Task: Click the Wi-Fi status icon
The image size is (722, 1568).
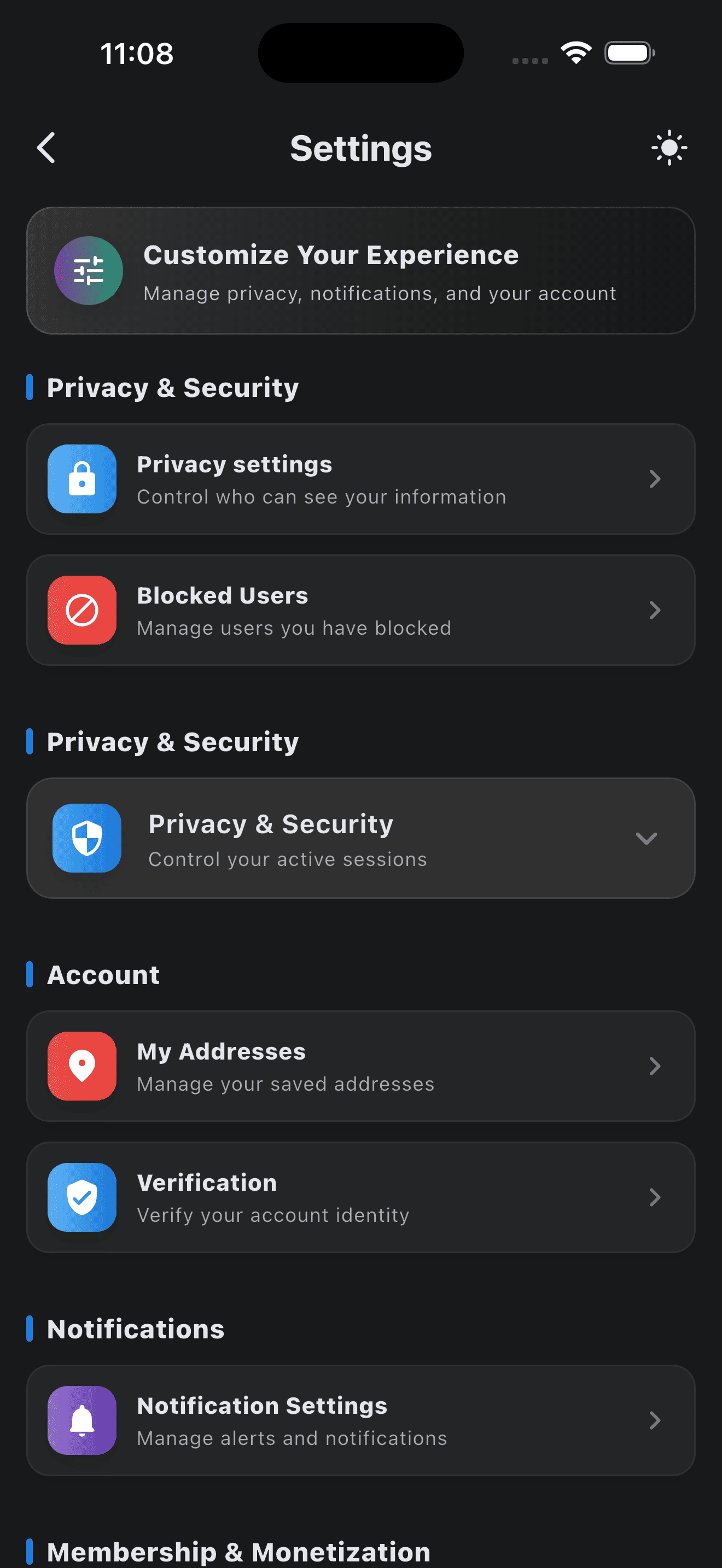Action: [575, 53]
